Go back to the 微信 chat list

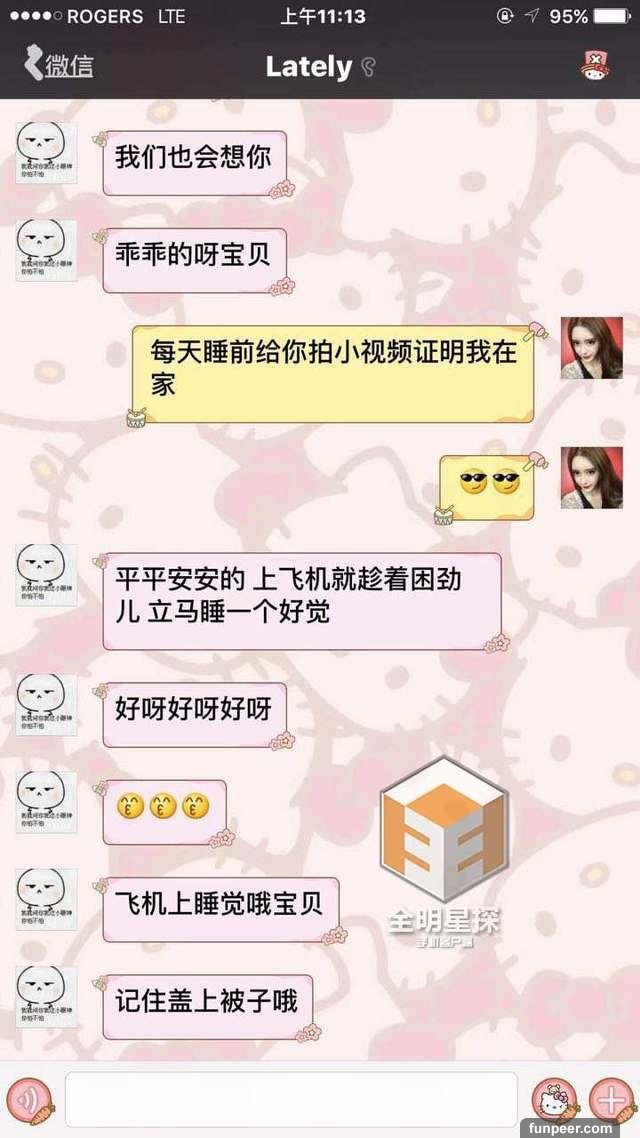point(58,66)
